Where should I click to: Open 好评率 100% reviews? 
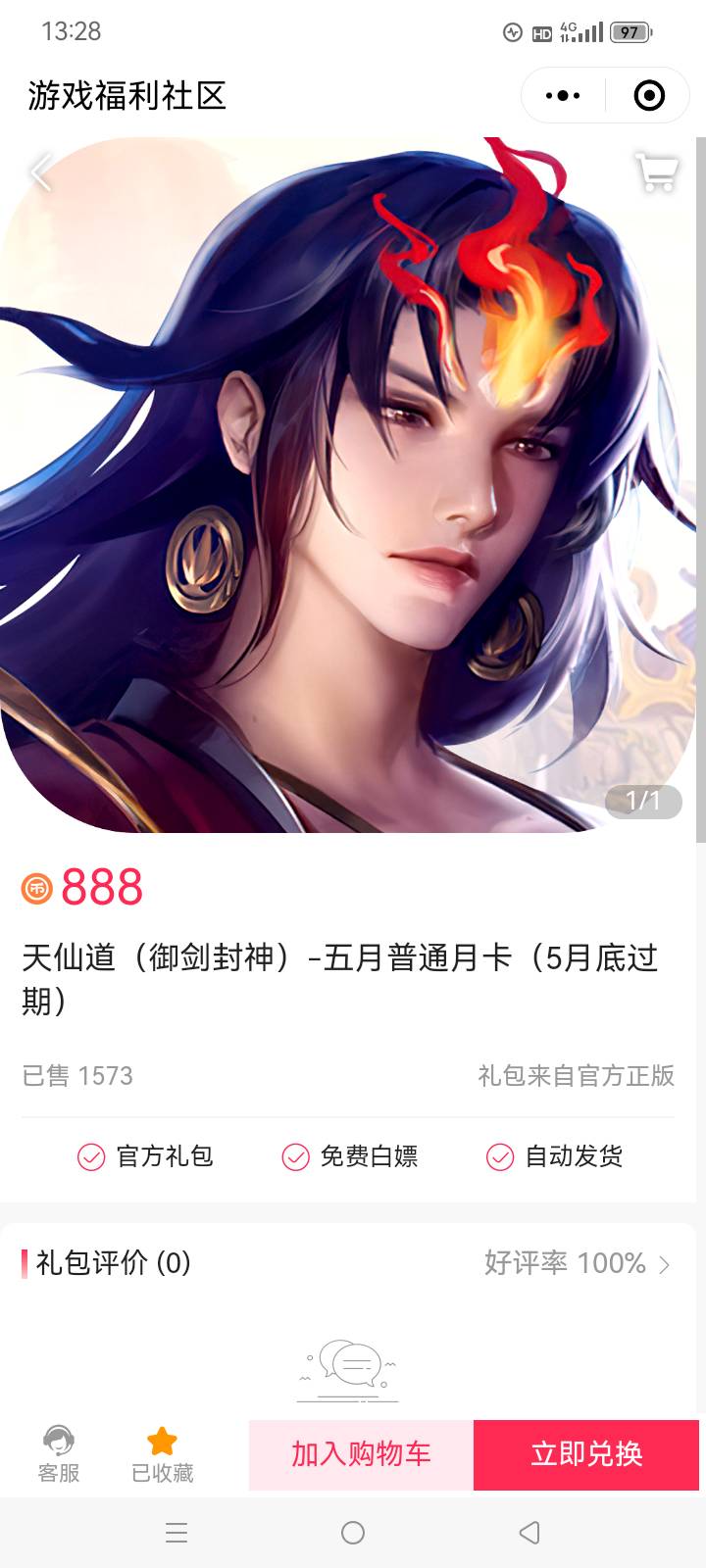(578, 1263)
